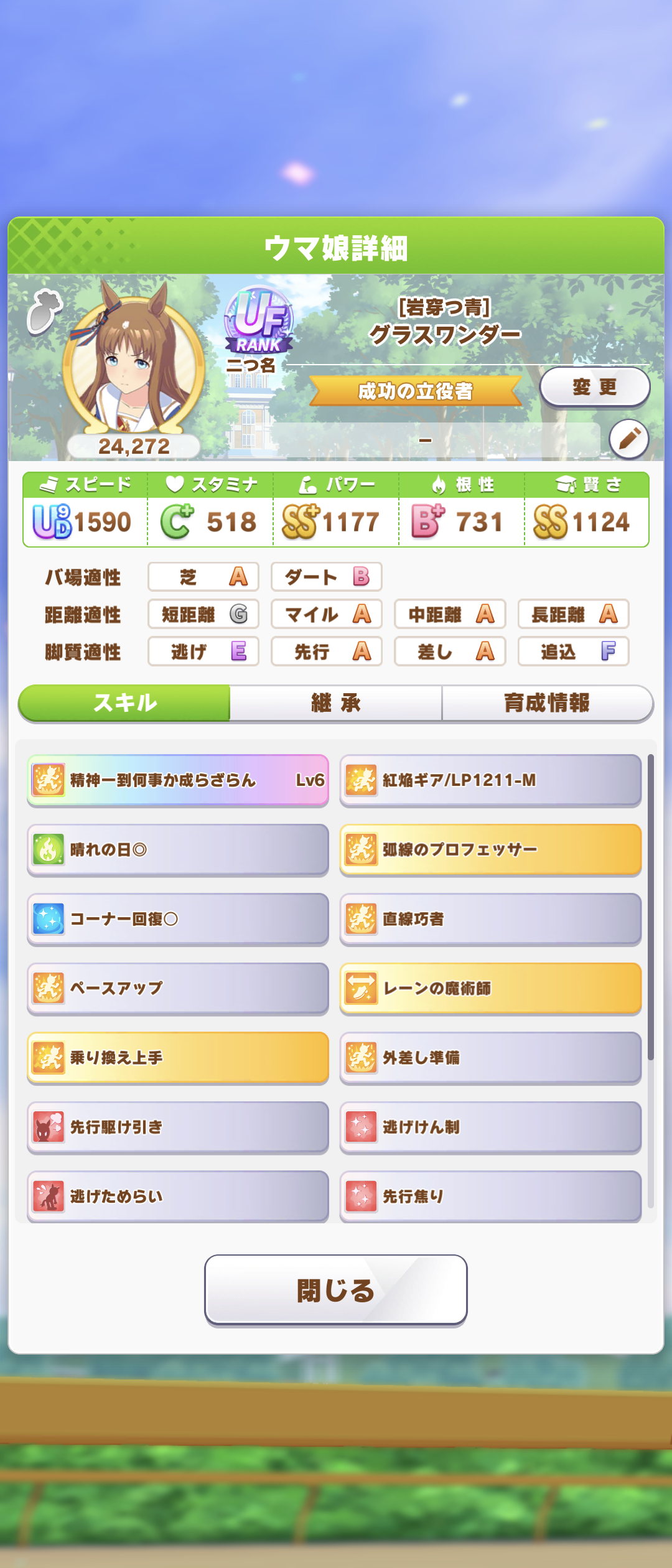The width and height of the screenshot is (672, 1568).
Task: Tap the 外差し準備 skill
Action: 490,1058
